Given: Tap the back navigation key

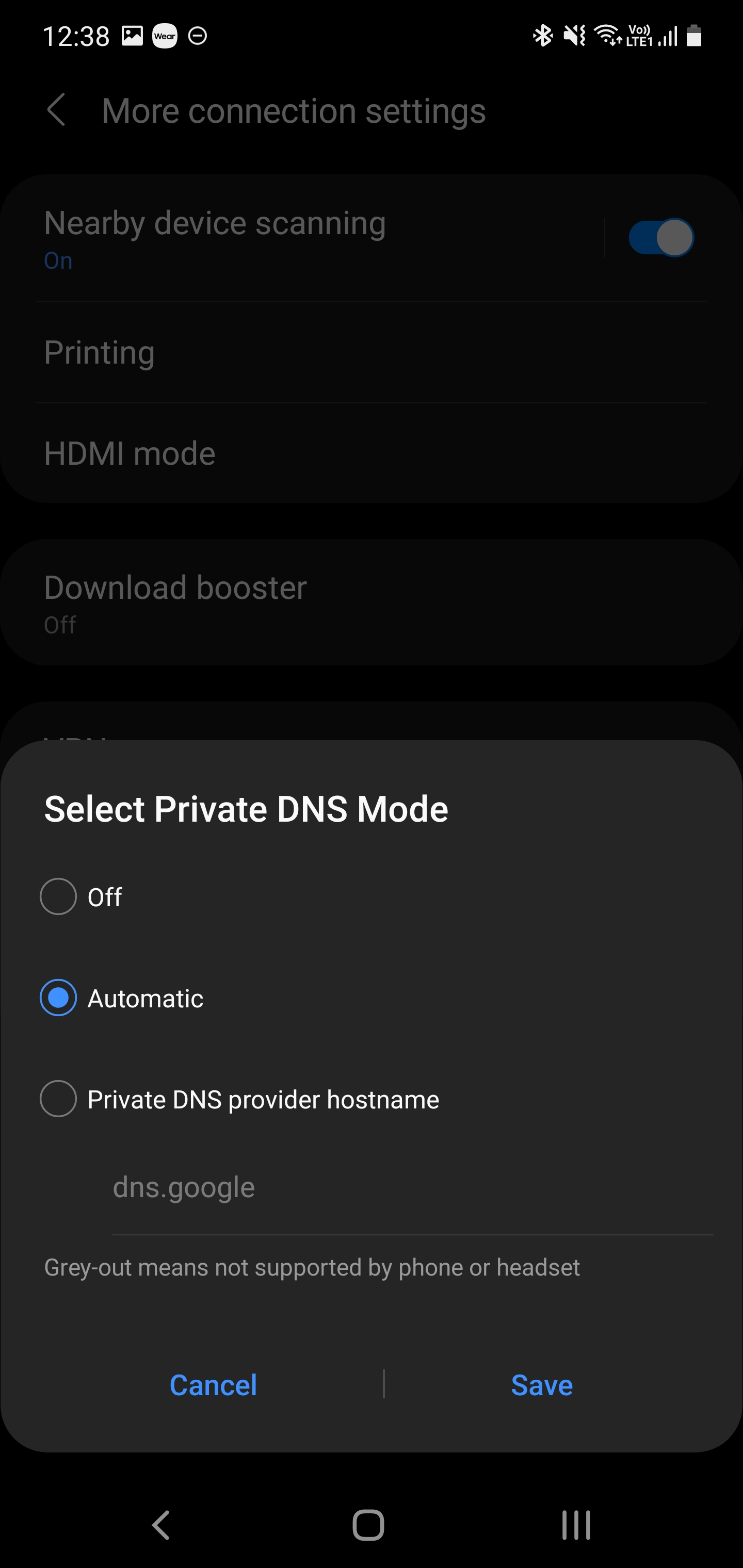Looking at the screenshot, I should click(160, 1524).
